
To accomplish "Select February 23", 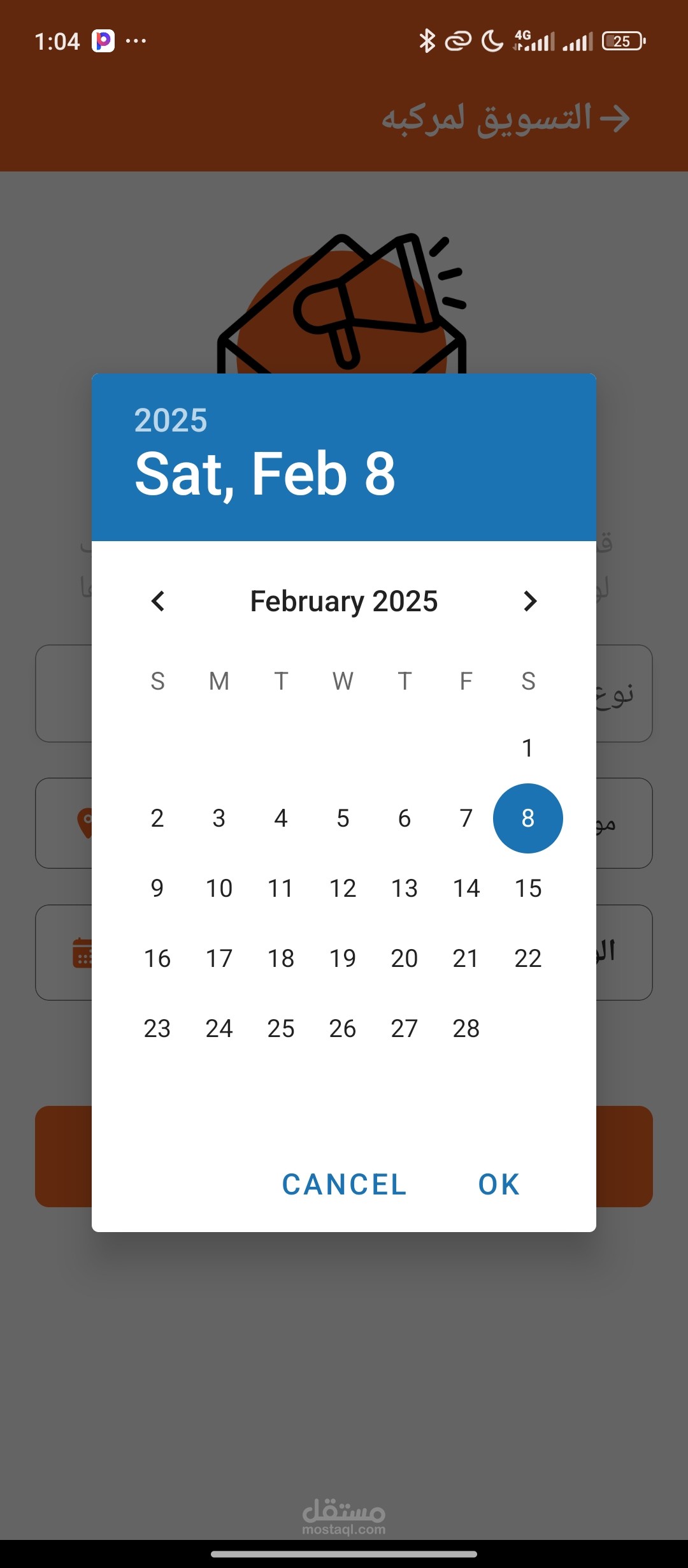I will point(157,1028).
